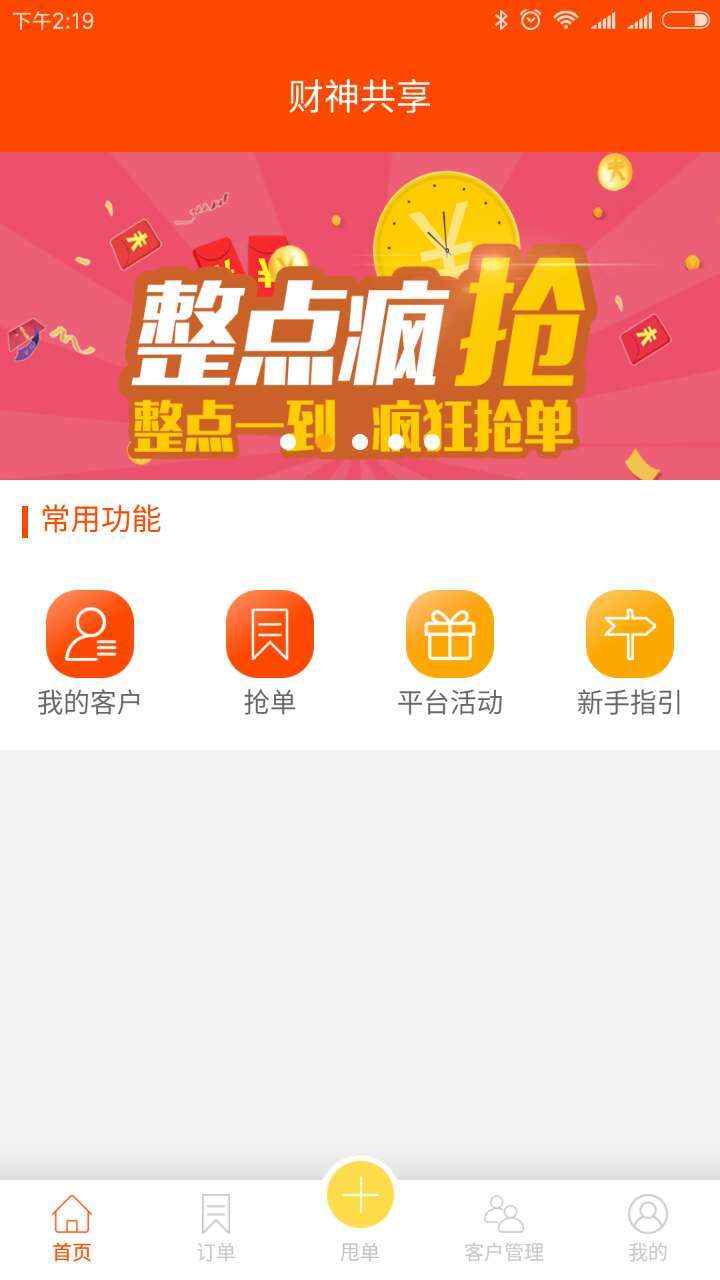Open the 整点疯抢 promotional banner

[x=360, y=316]
